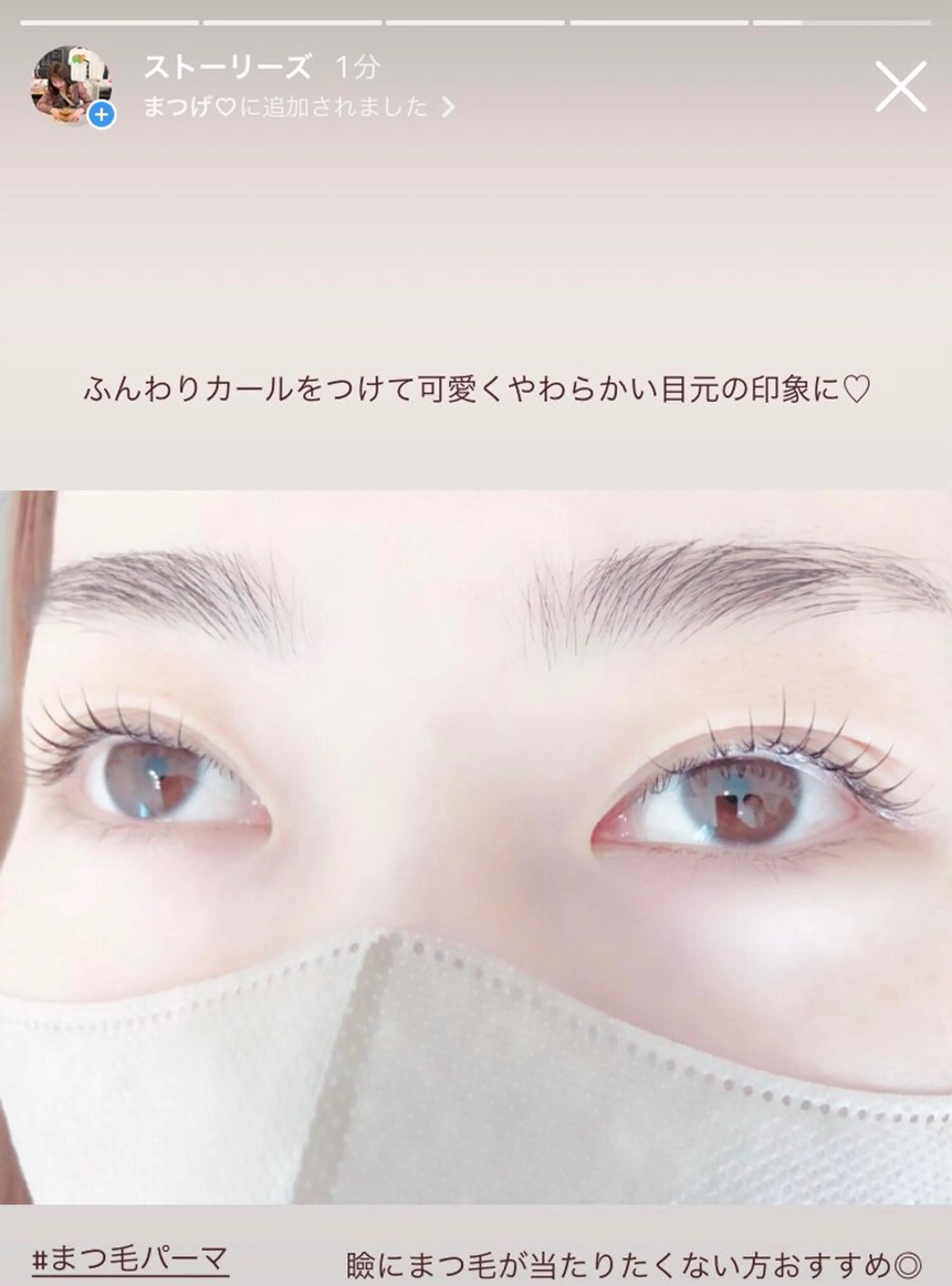Tap the first story progress segment
Viewport: 952px width, 1286px height.
tap(110, 23)
